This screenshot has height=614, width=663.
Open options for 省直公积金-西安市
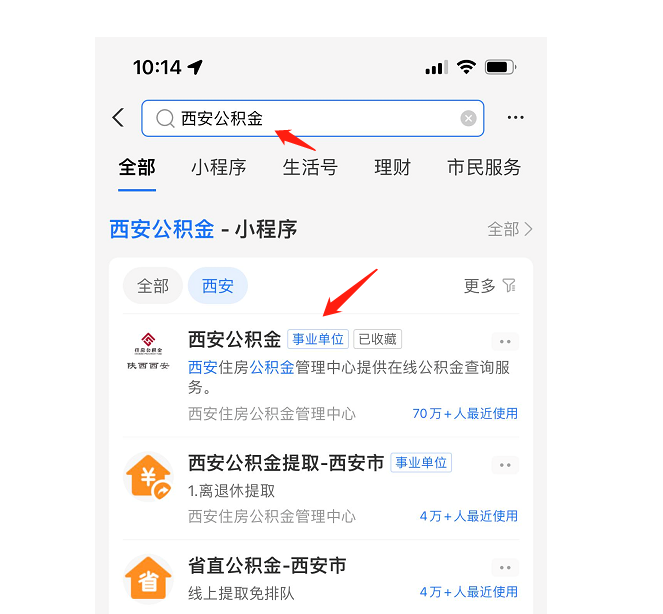[505, 567]
